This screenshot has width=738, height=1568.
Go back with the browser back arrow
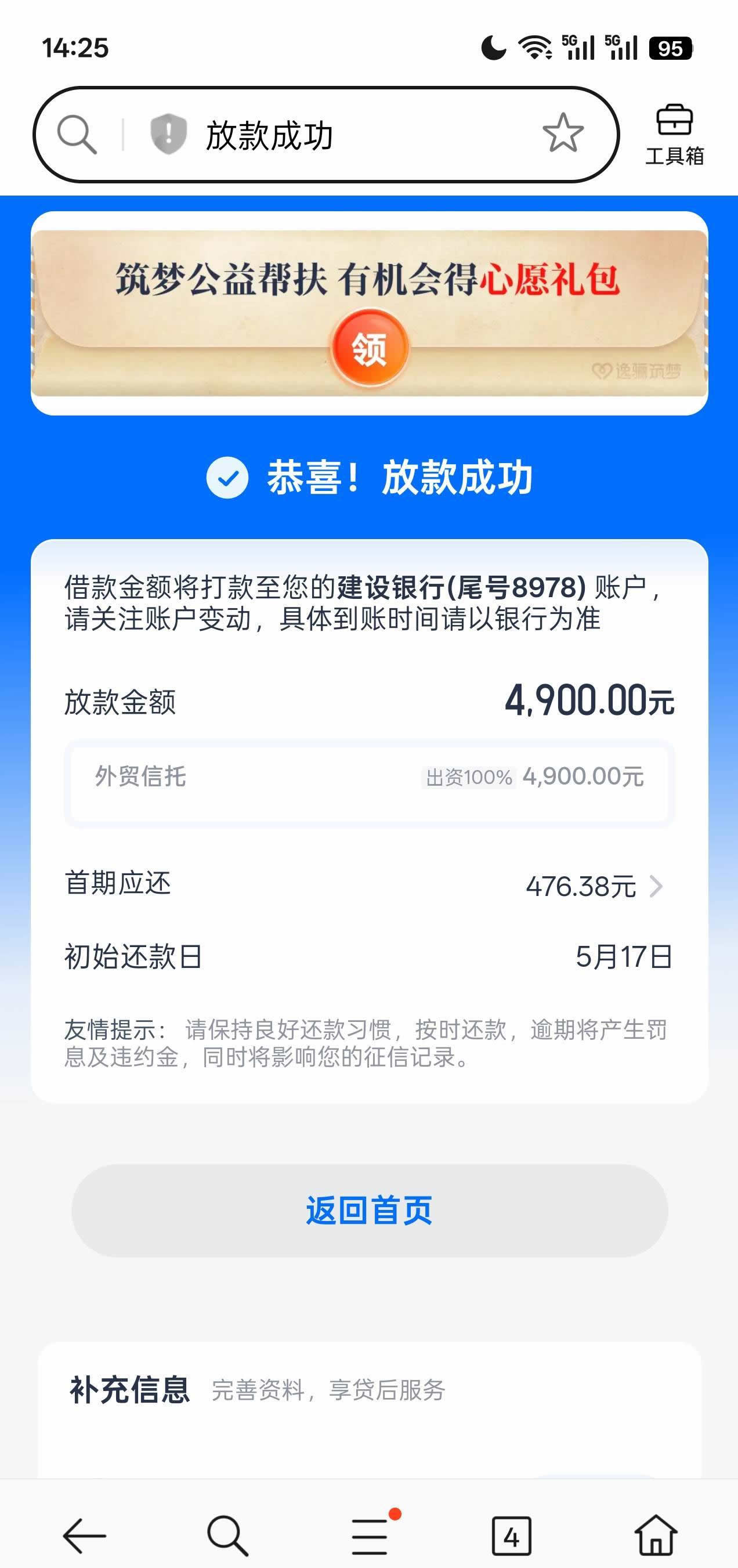point(85,1535)
